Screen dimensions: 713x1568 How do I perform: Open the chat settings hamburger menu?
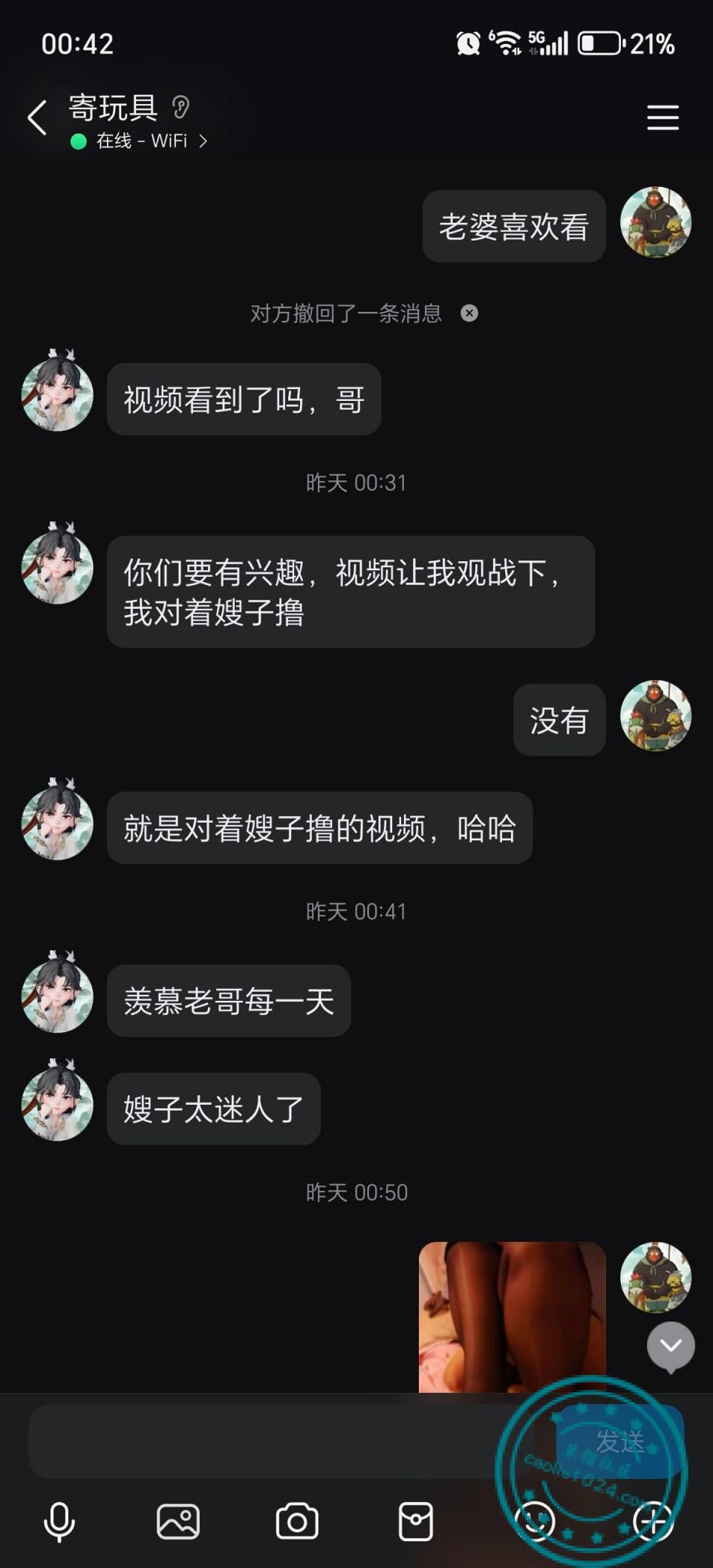coord(662,117)
